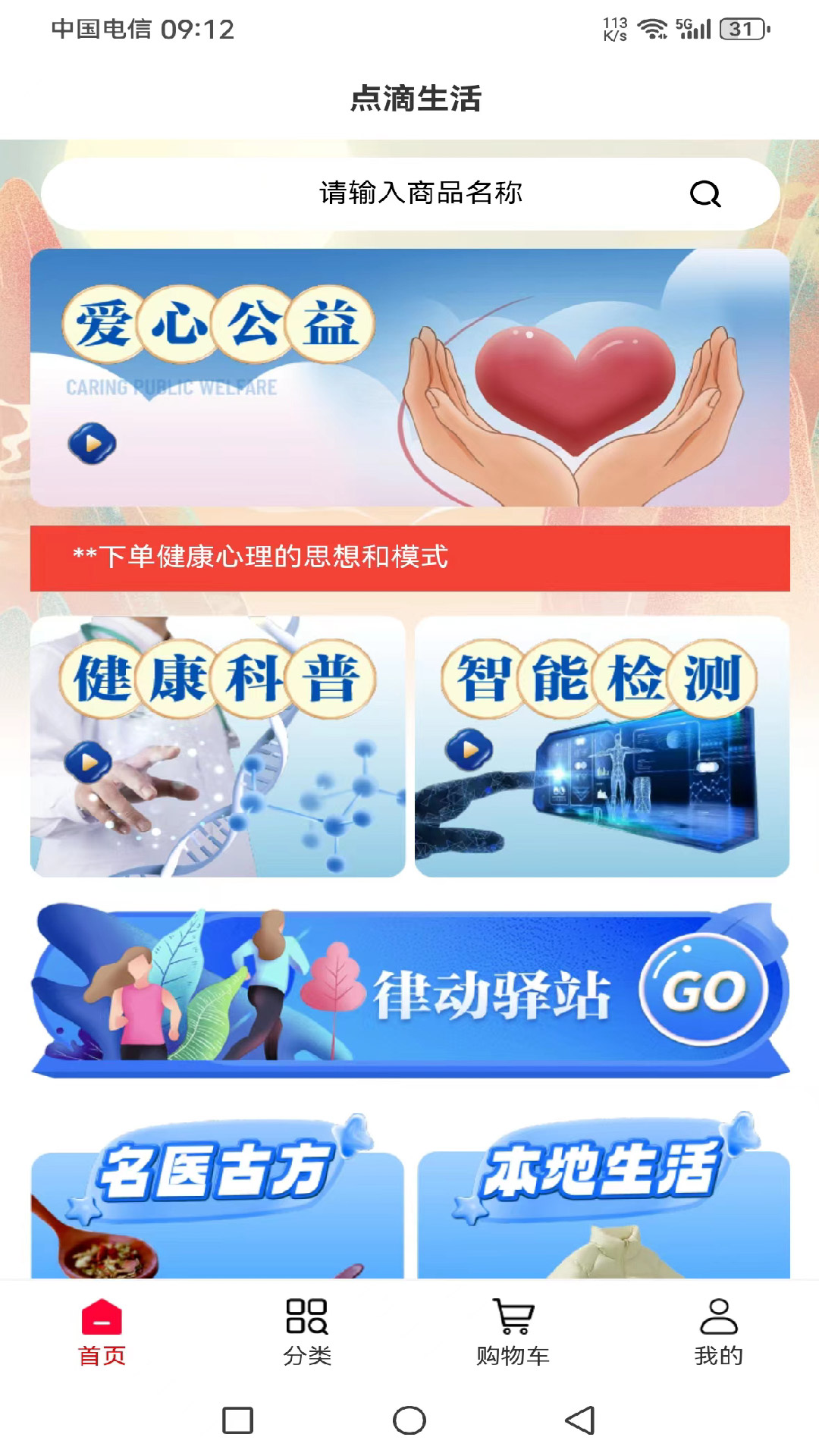Open the 名医古方 section

tap(218, 1197)
